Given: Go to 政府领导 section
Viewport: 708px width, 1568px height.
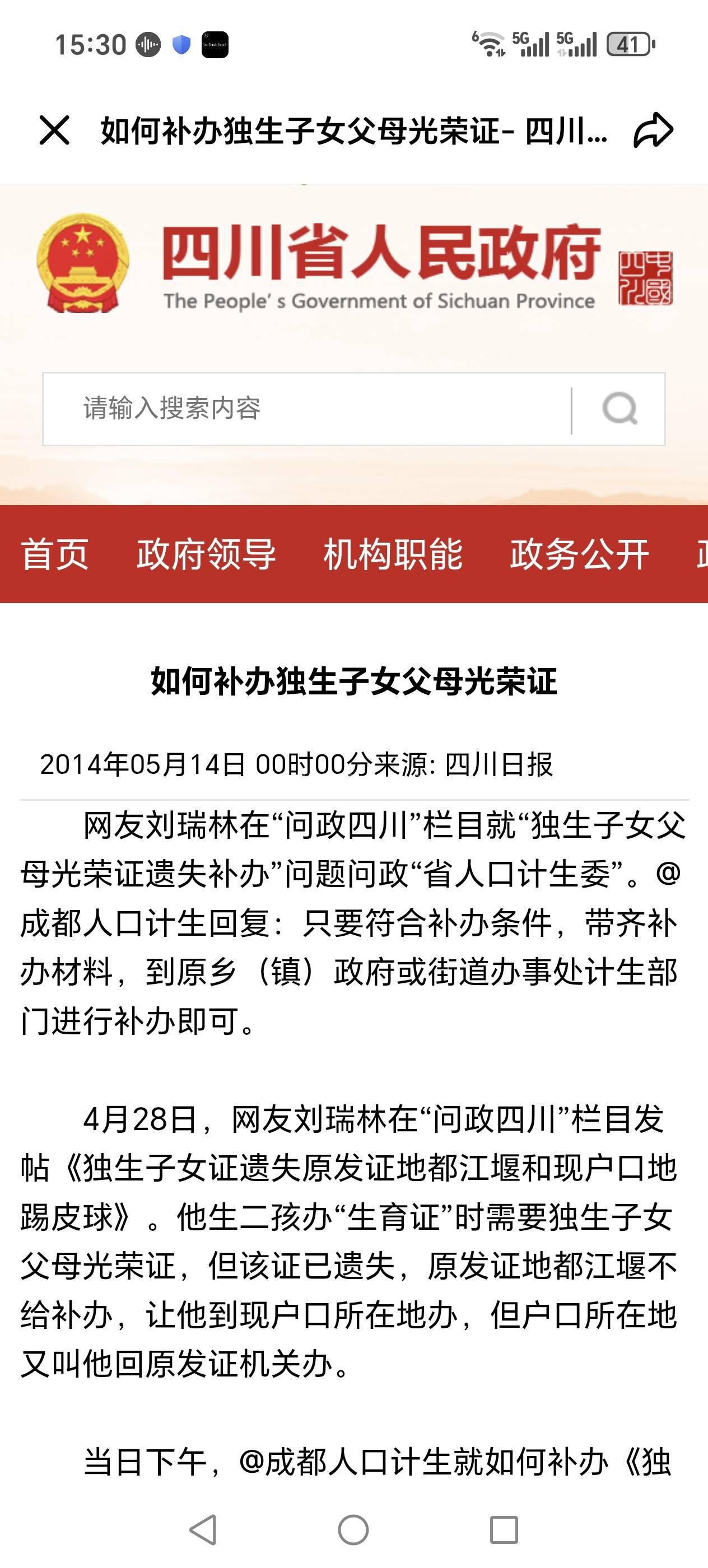Looking at the screenshot, I should click(x=206, y=554).
